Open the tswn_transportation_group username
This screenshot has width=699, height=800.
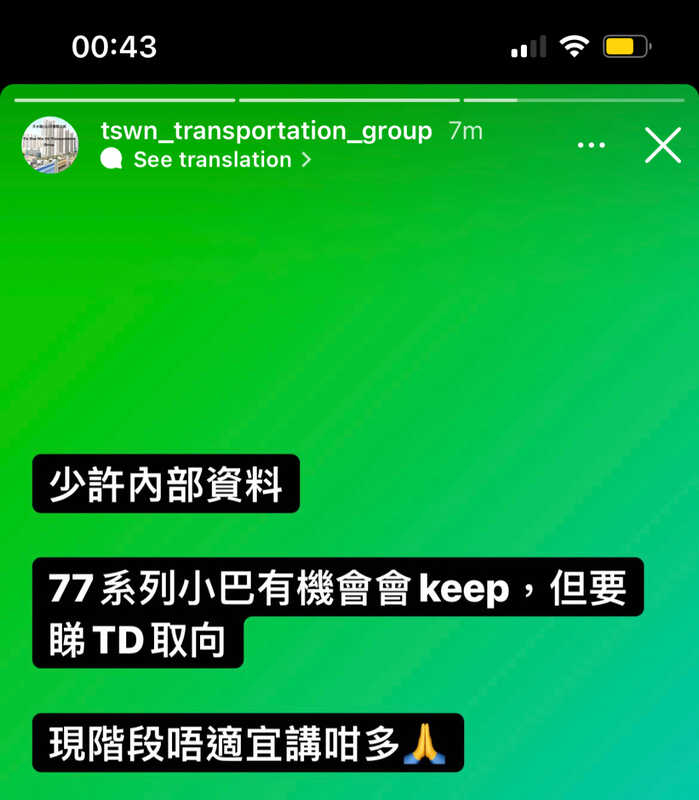266,131
